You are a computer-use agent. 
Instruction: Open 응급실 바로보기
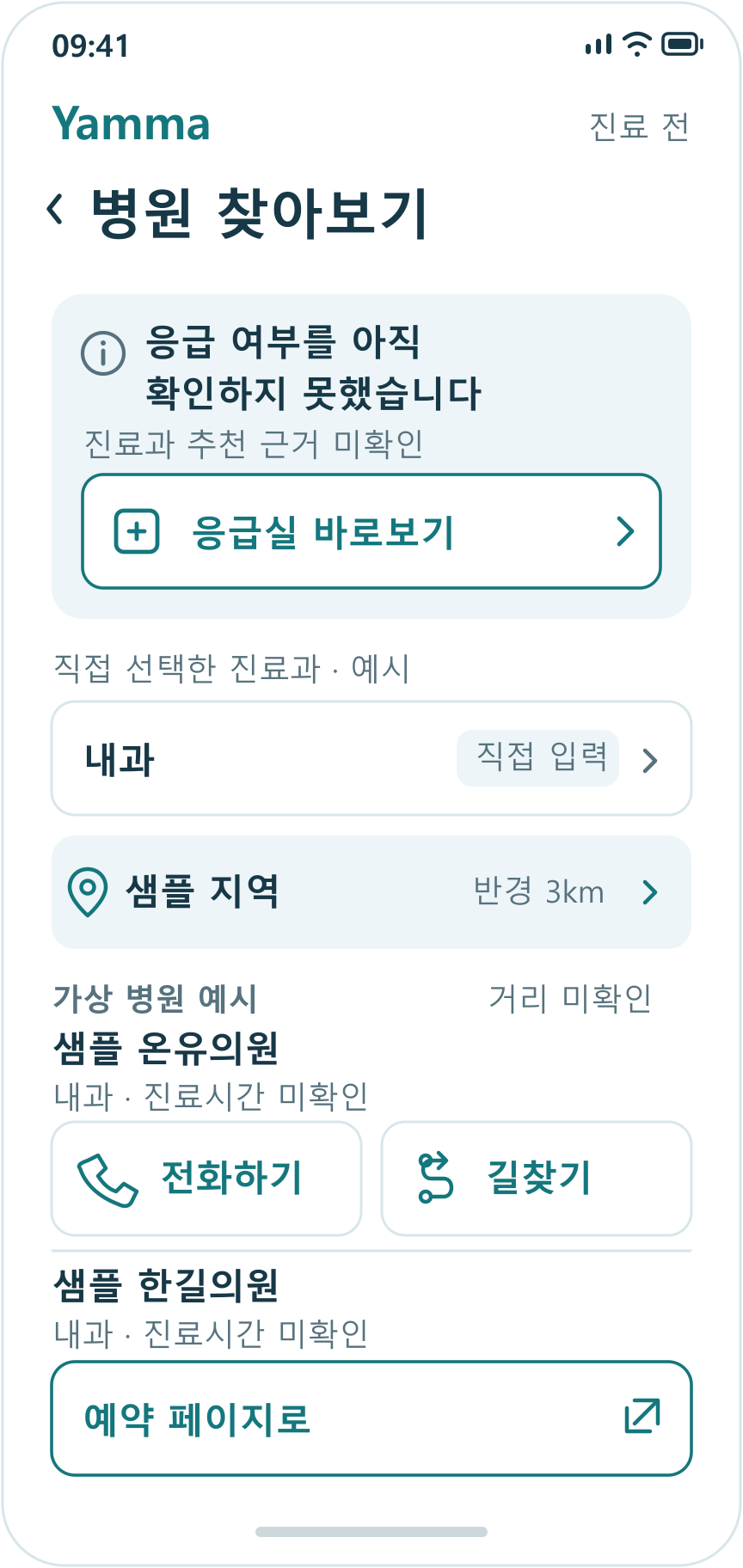(371, 531)
